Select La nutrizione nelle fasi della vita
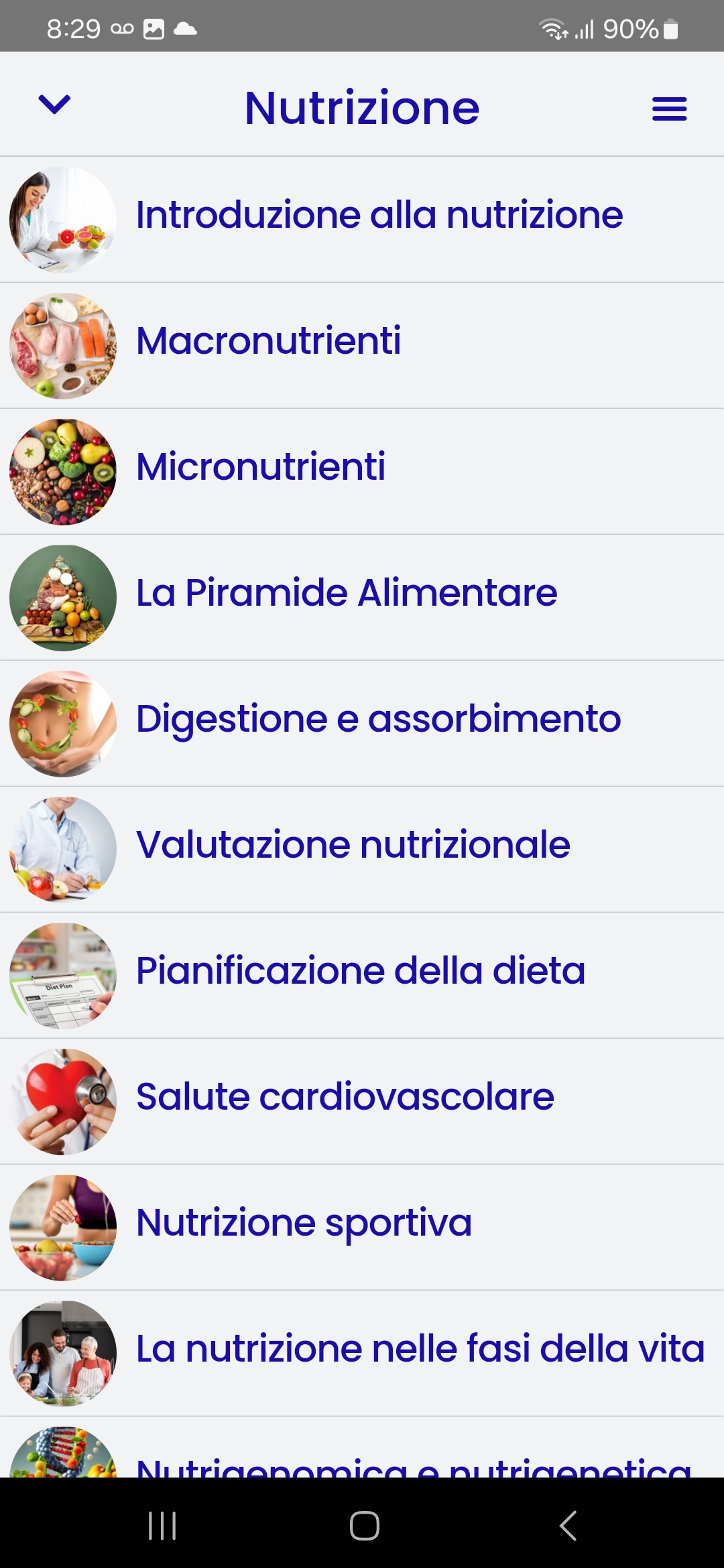Viewport: 724px width, 1568px height. pos(420,1349)
